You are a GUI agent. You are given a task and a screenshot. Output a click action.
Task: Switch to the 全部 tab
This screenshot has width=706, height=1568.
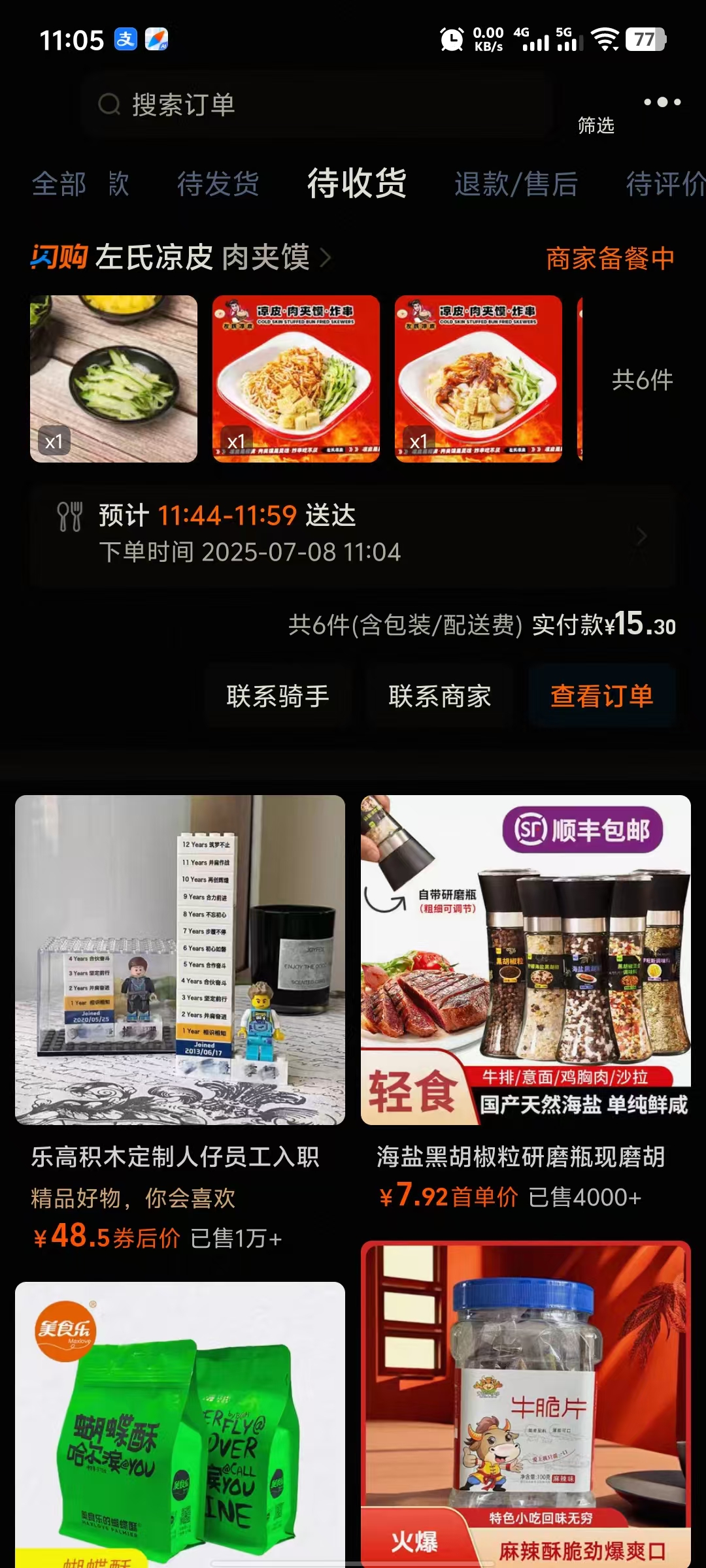tap(59, 184)
